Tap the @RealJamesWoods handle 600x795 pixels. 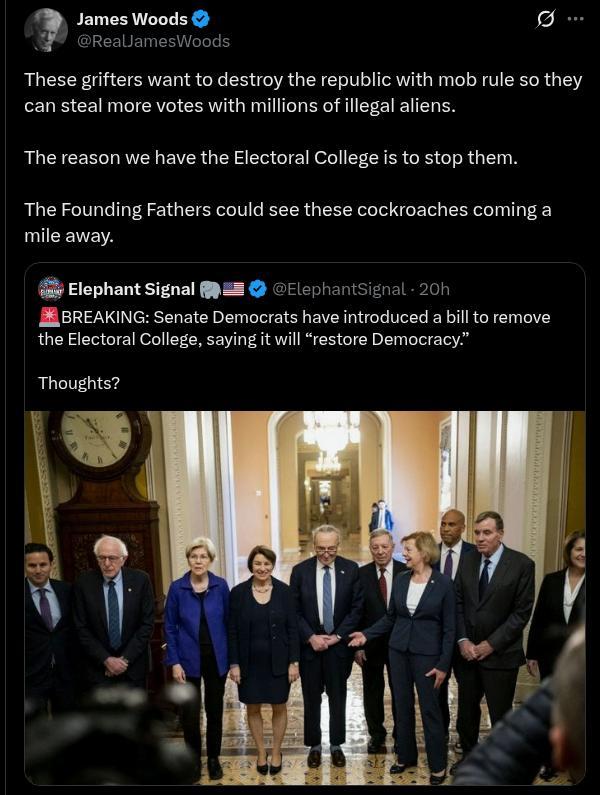[153, 41]
